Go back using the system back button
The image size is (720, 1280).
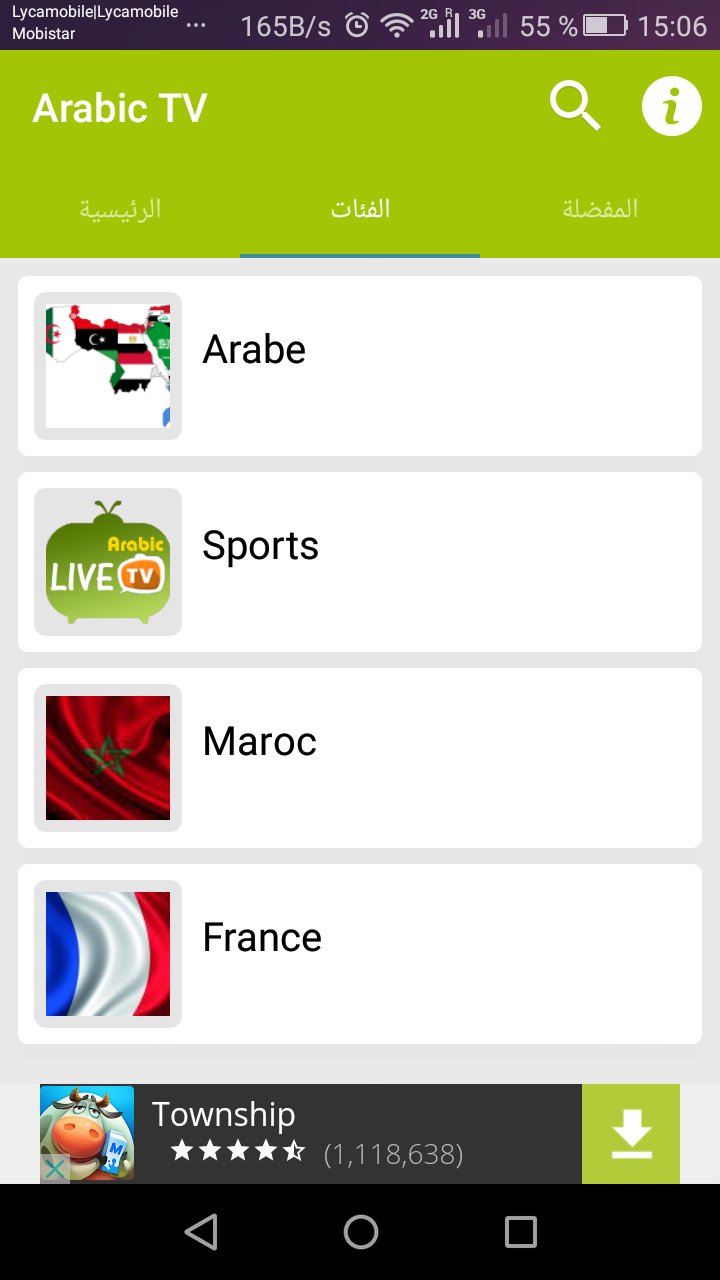pos(201,1232)
